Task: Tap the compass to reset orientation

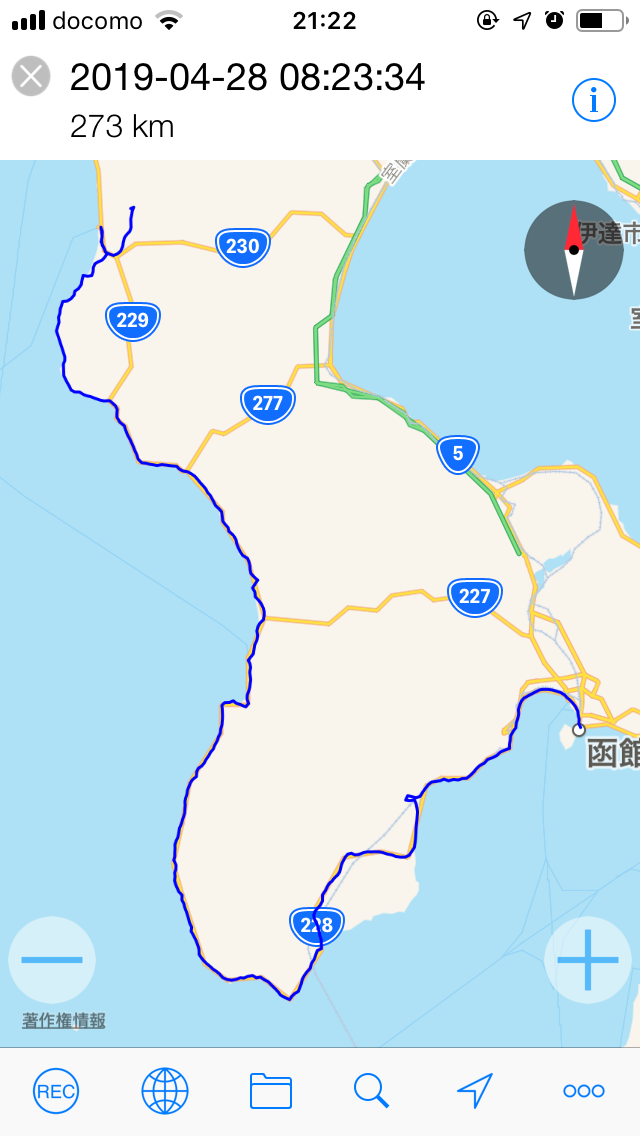Action: click(573, 250)
